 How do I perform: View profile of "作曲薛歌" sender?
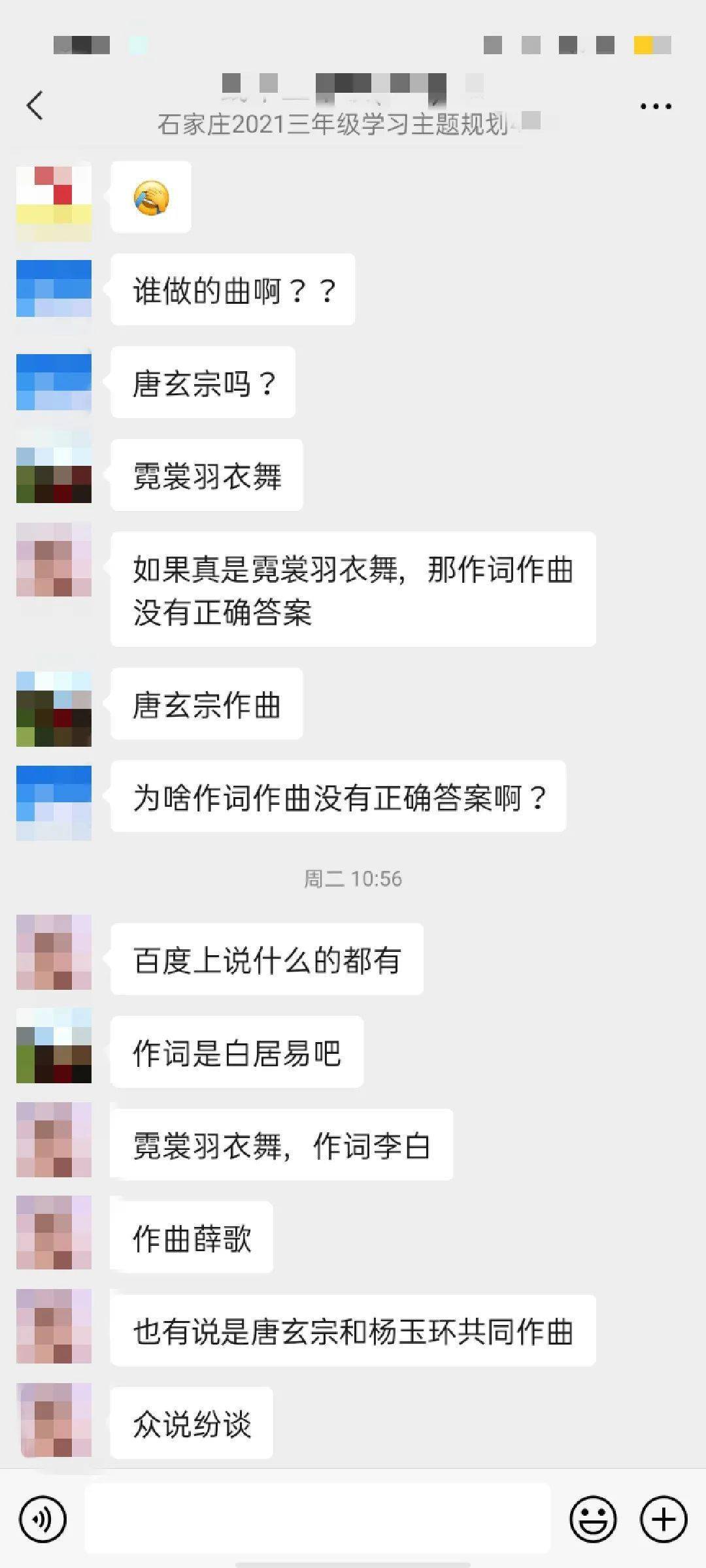54,1233
